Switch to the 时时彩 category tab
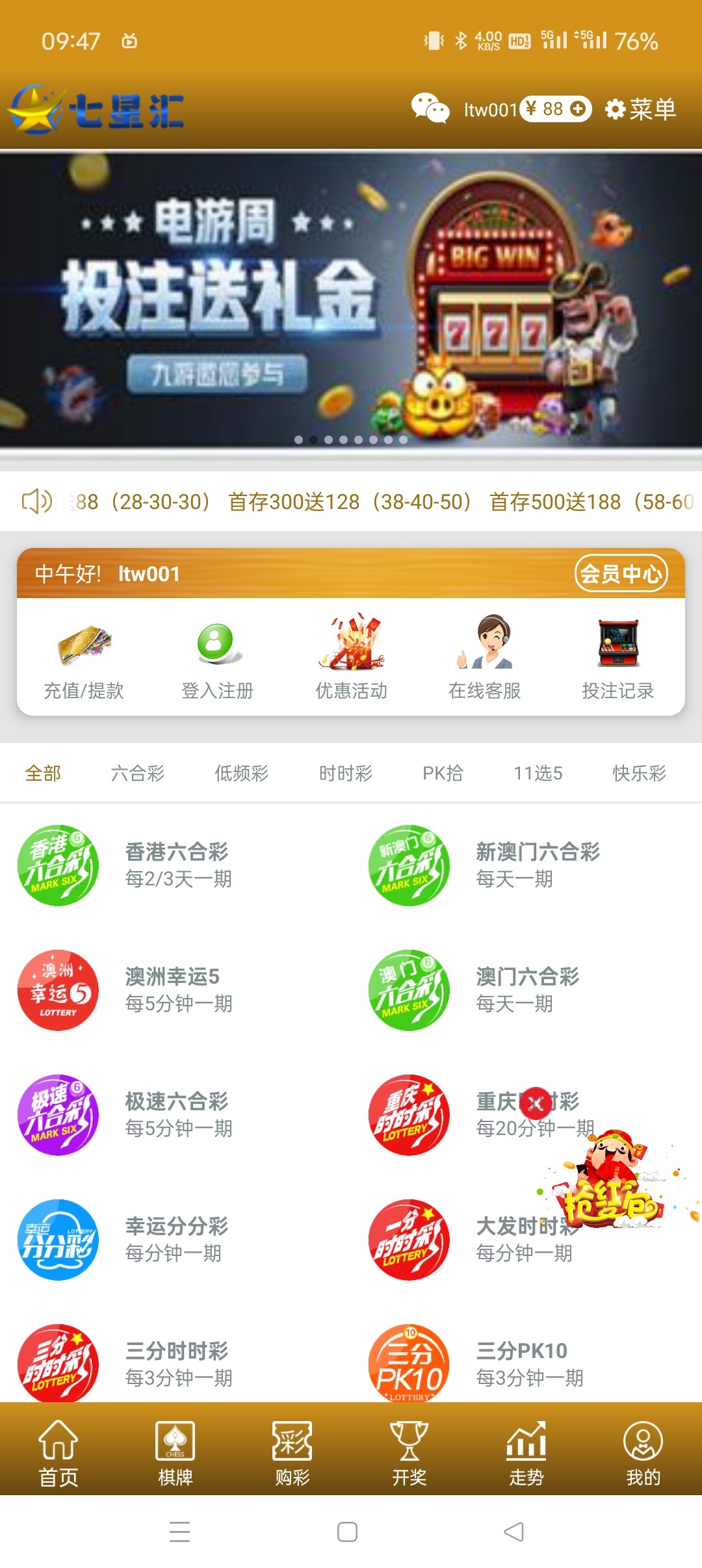702x1568 pixels. point(346,774)
